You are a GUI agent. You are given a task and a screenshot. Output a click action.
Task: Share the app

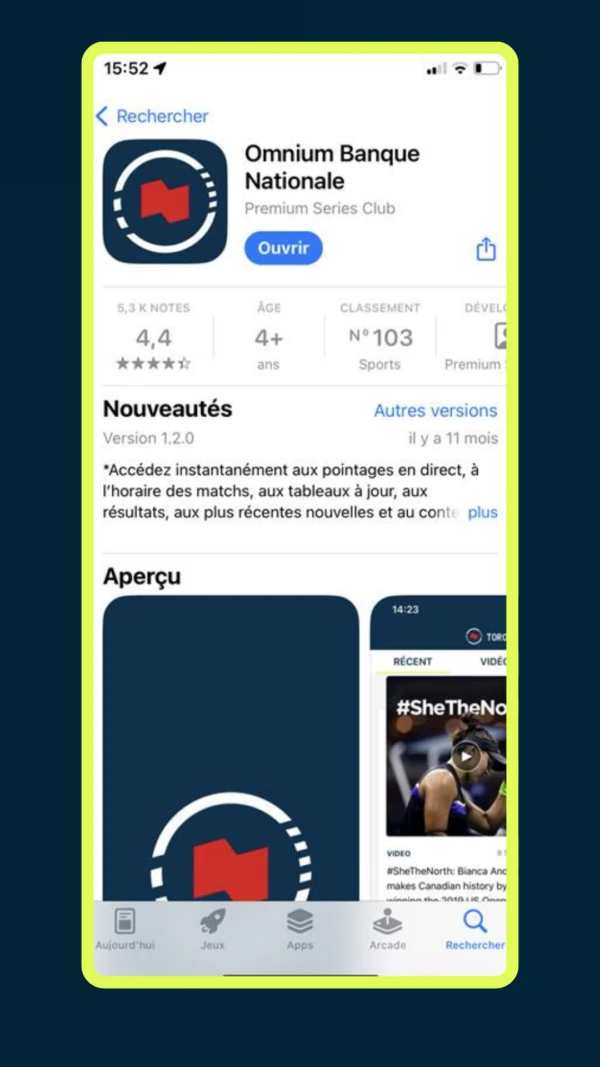click(486, 249)
